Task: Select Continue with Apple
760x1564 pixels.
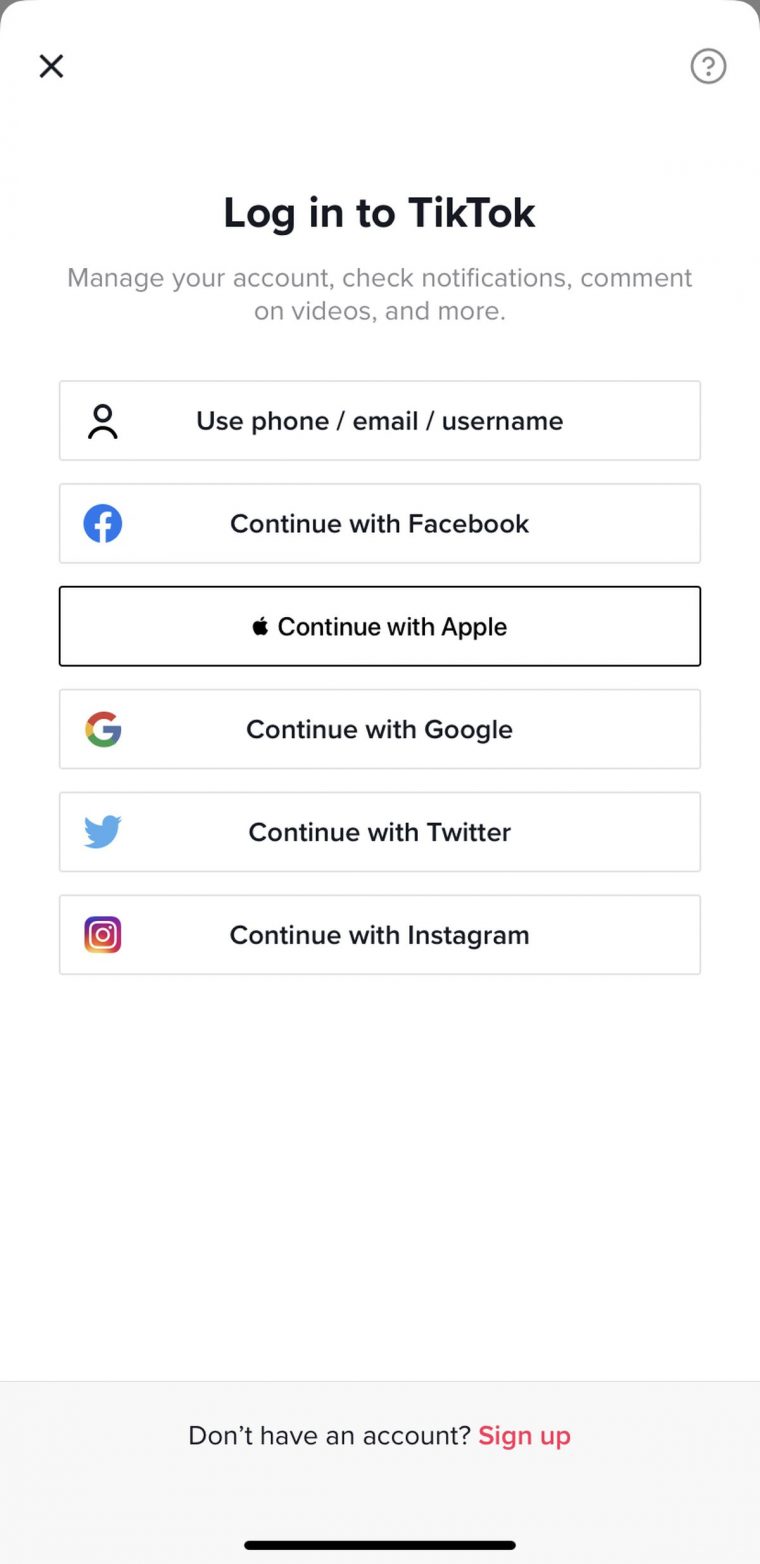Action: click(x=380, y=627)
